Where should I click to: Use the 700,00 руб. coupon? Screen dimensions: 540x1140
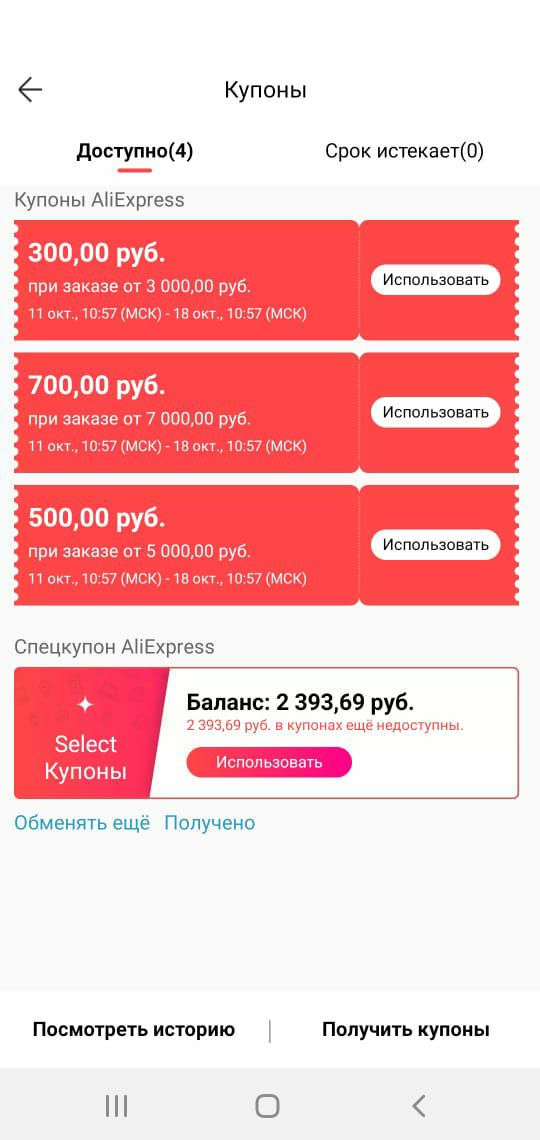(435, 412)
